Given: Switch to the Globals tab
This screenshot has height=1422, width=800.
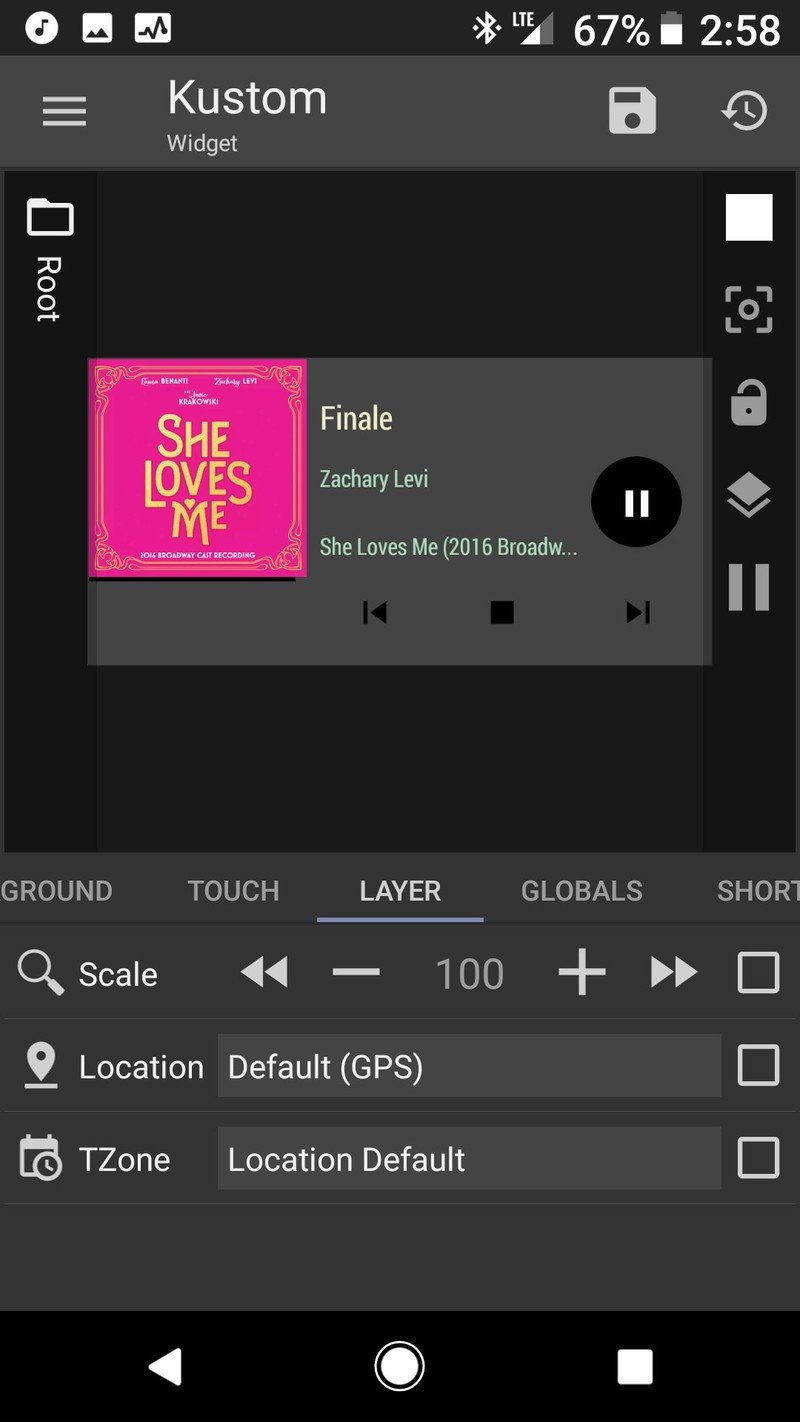Looking at the screenshot, I should pyautogui.click(x=581, y=890).
